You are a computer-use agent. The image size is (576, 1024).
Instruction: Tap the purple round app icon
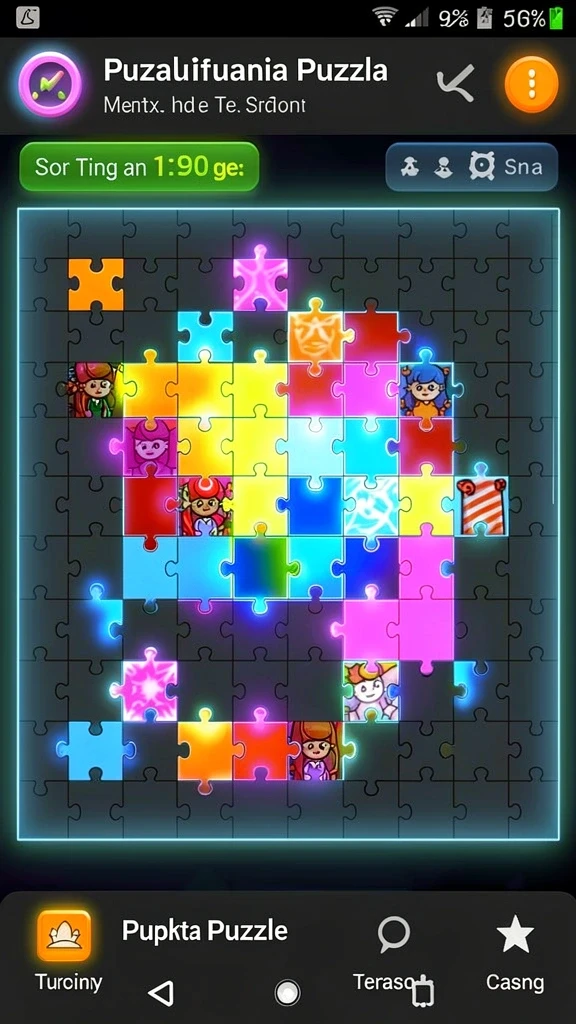tap(50, 84)
